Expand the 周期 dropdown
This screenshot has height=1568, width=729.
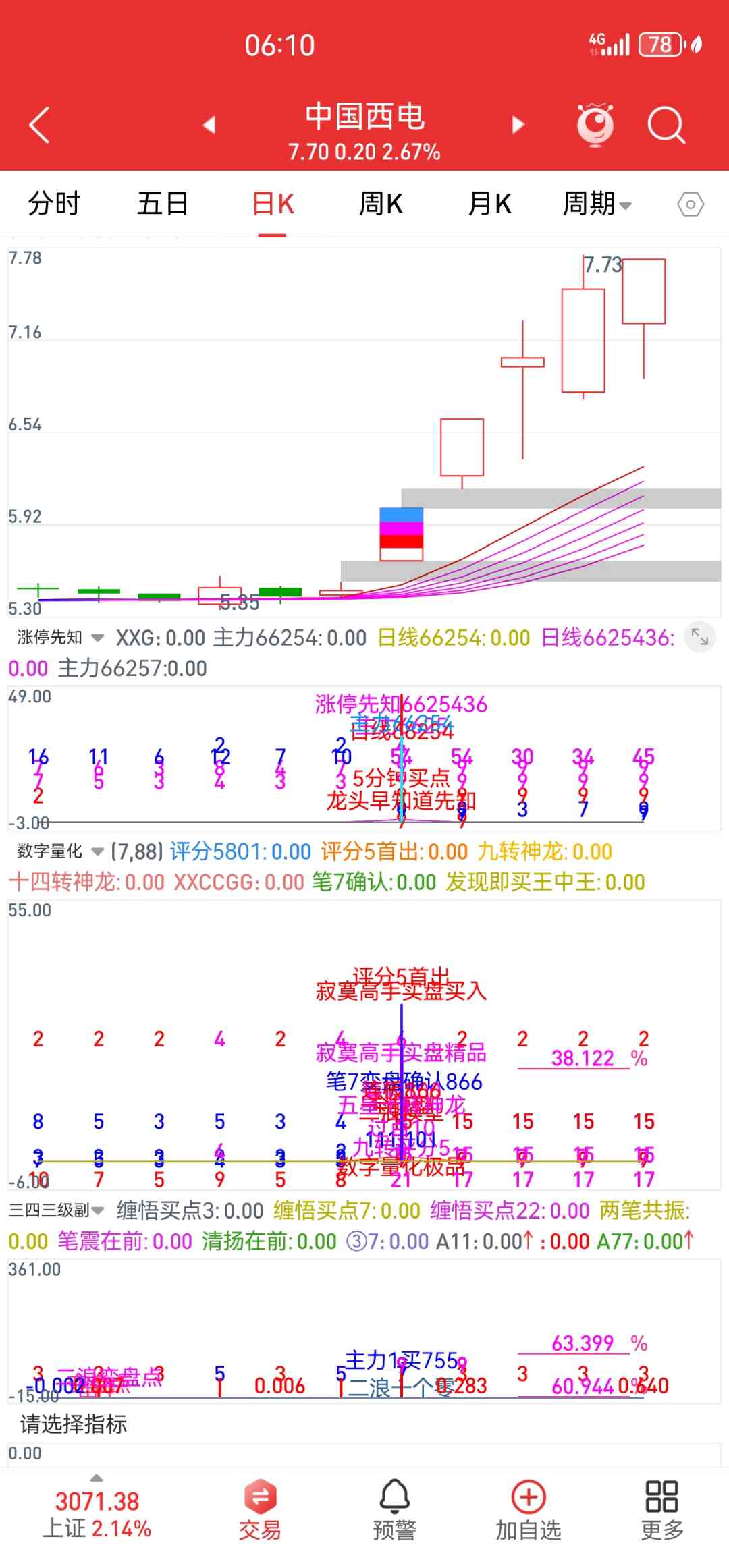pyautogui.click(x=597, y=204)
